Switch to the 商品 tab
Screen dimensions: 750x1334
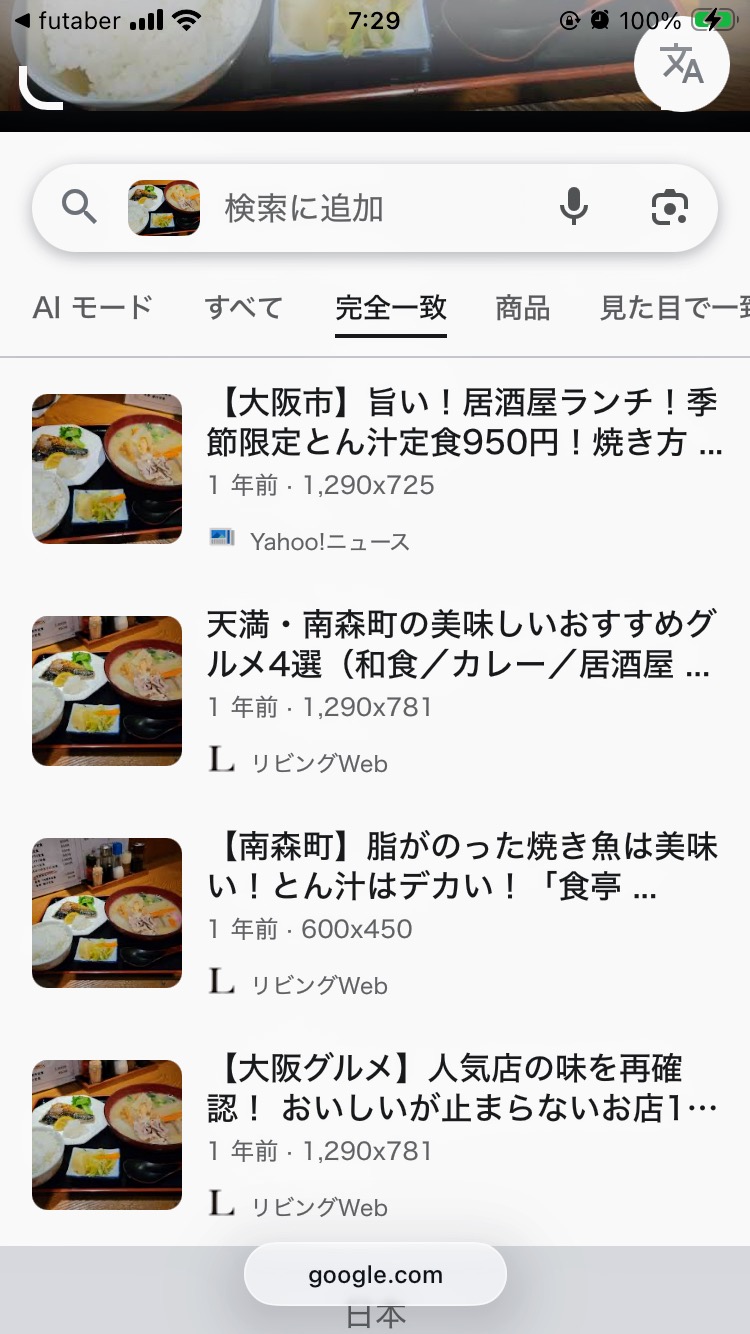(x=523, y=308)
